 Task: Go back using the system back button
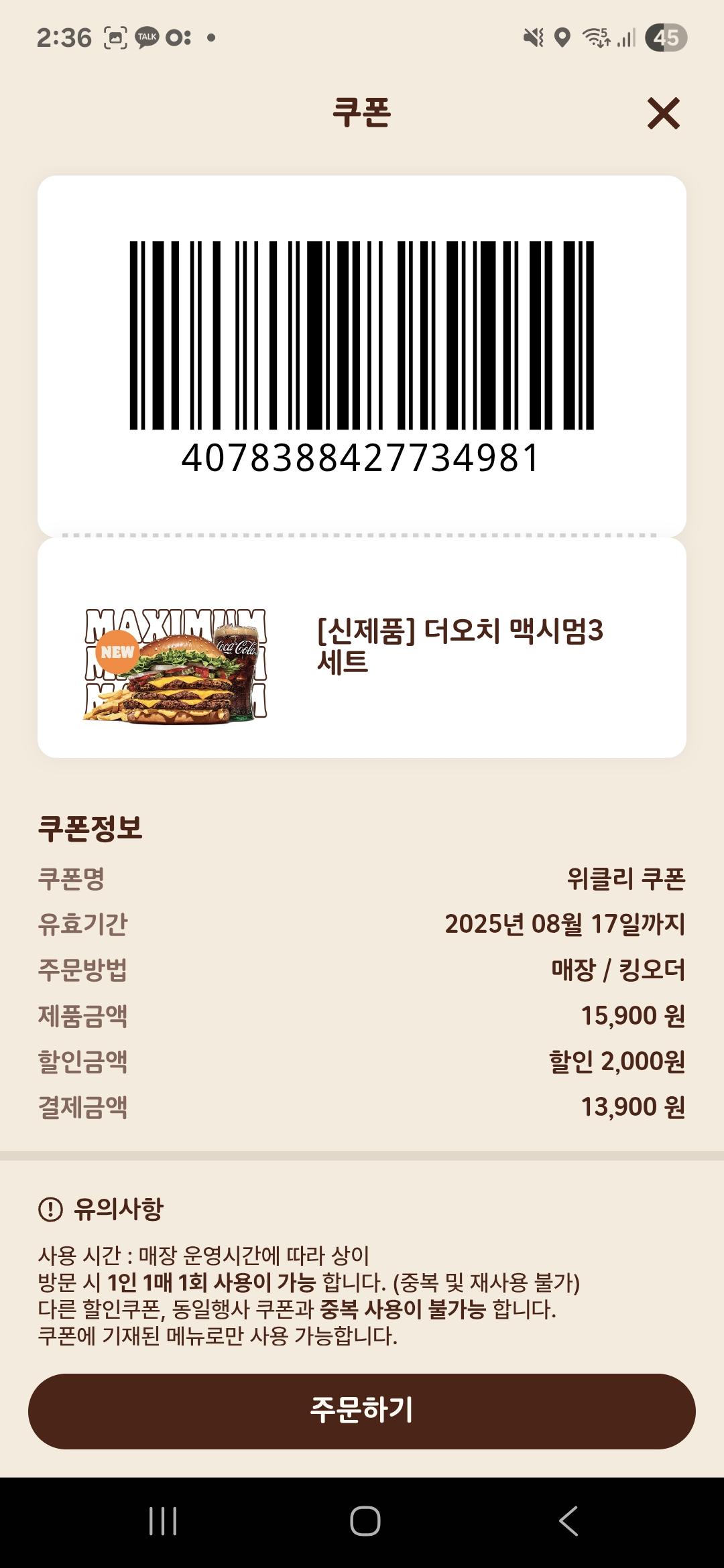coord(568,1520)
